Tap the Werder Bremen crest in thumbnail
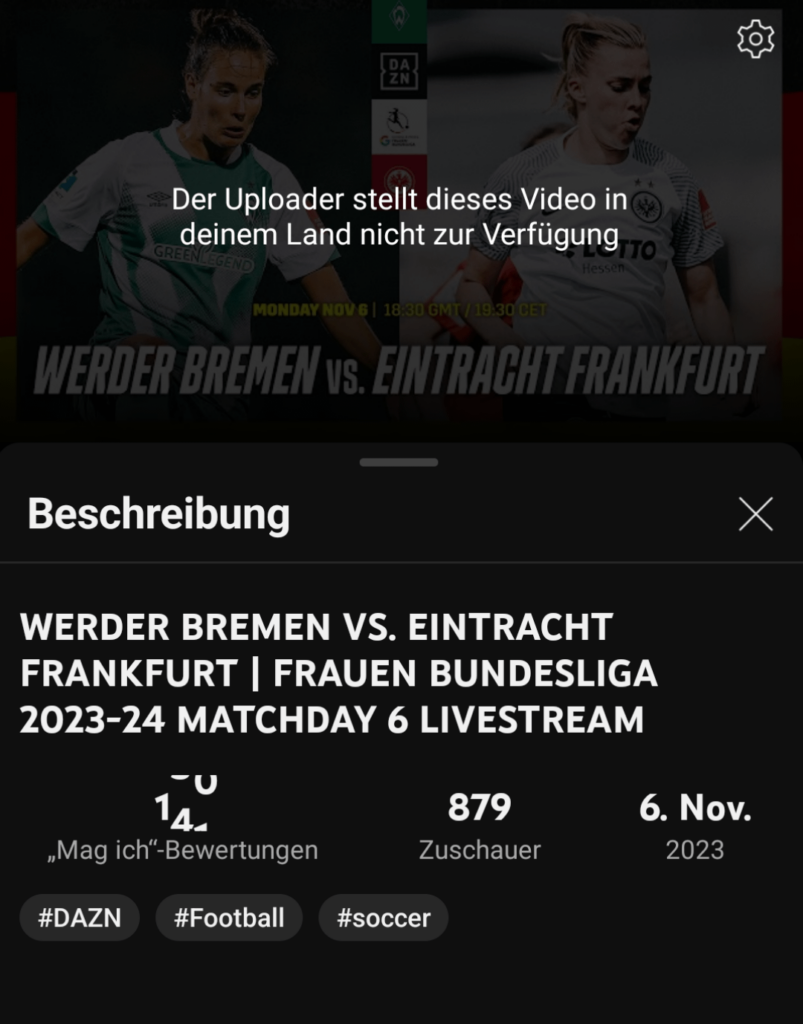This screenshot has height=1024, width=803. pos(399,16)
